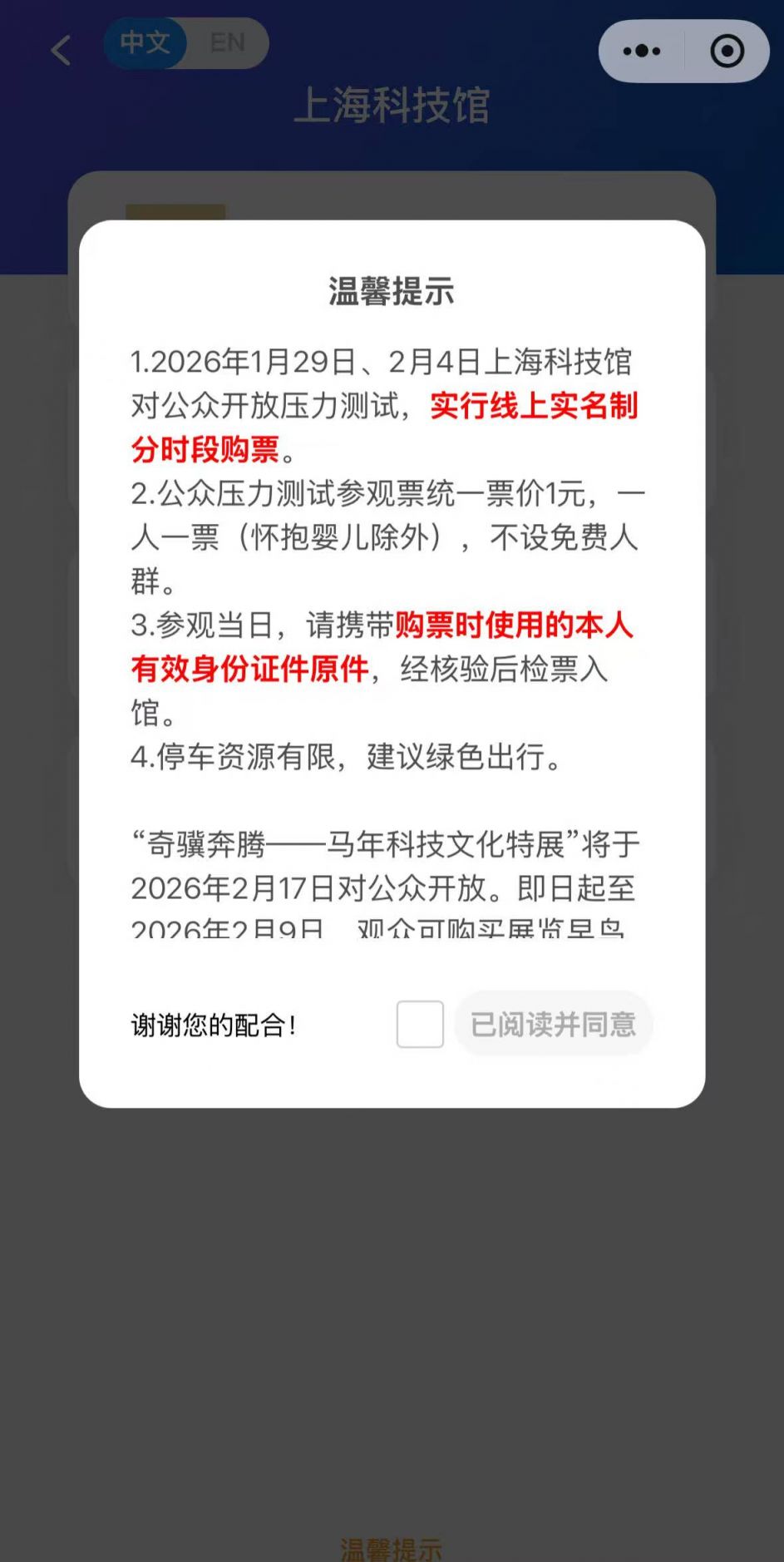Tap the chevron icon at top left
The image size is (784, 1562).
tap(59, 51)
